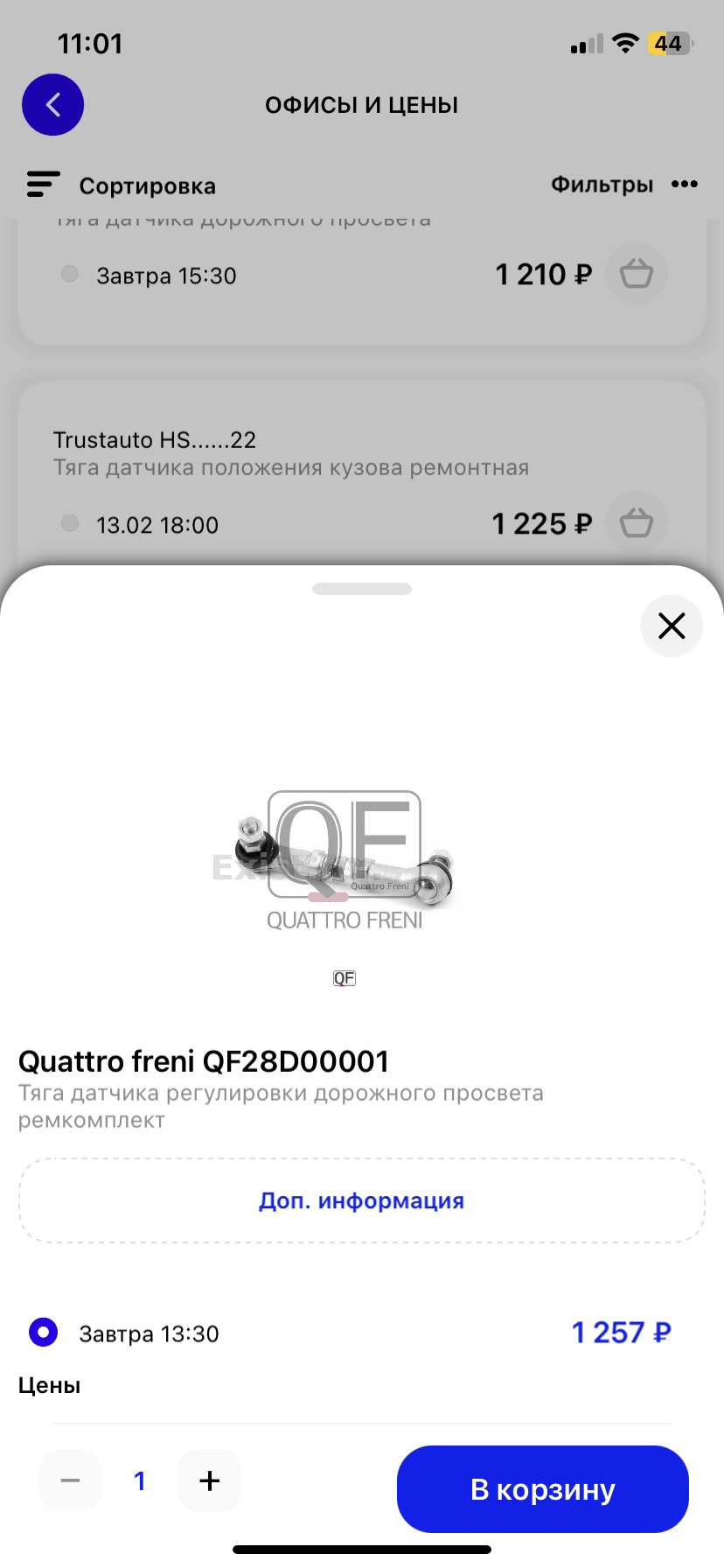Tap the battery indicator showing 44
This screenshot has width=724, height=1568.
tap(669, 42)
